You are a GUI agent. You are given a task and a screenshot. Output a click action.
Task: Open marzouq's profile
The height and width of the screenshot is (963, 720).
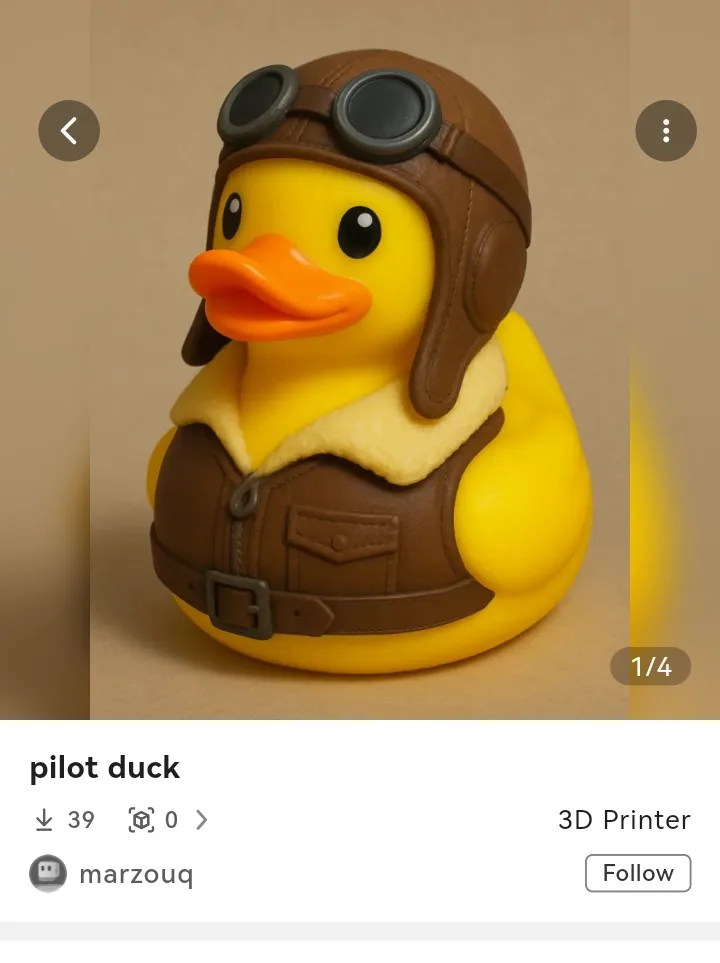(135, 875)
